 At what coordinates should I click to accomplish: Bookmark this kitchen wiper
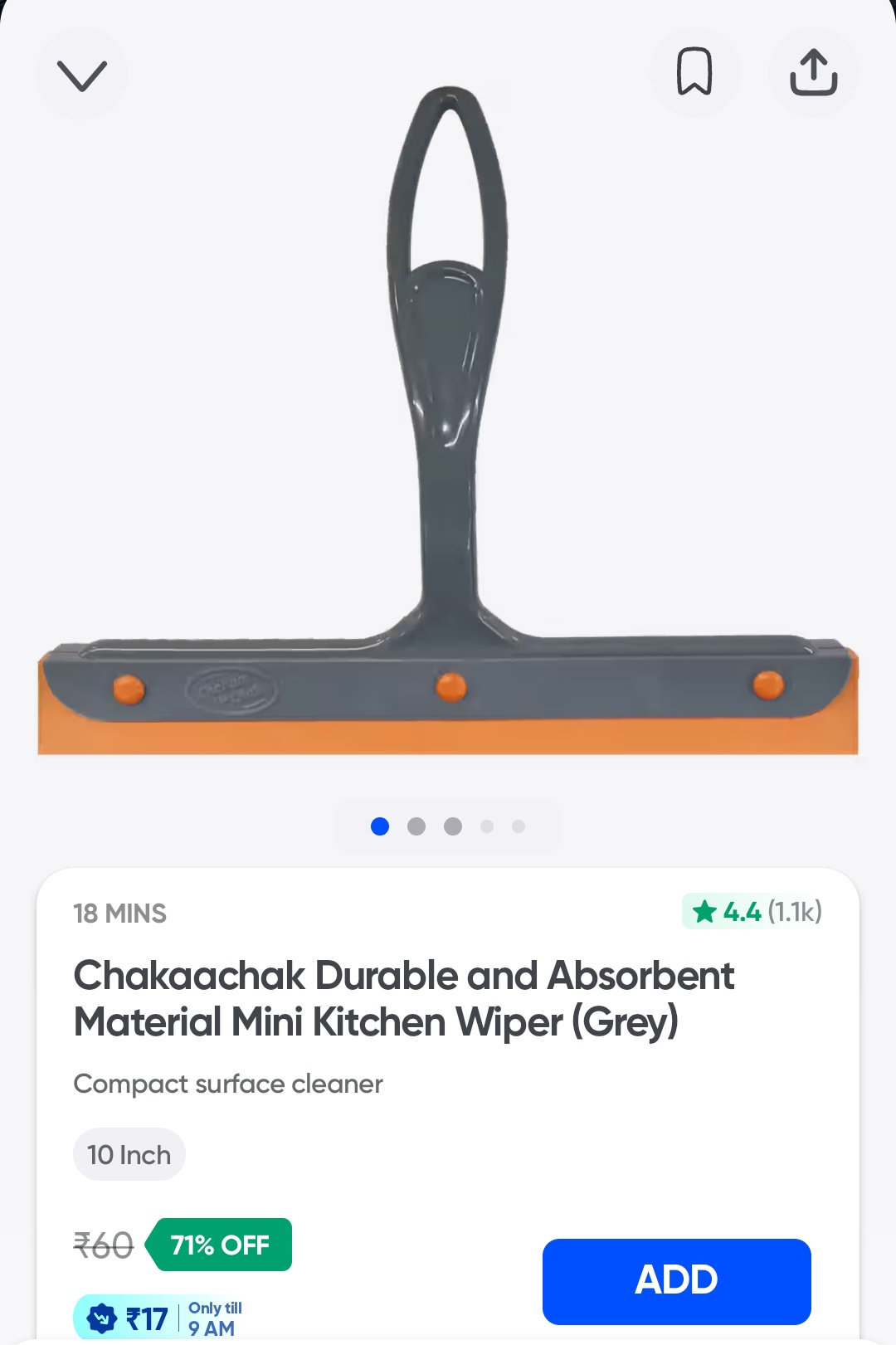click(x=694, y=72)
